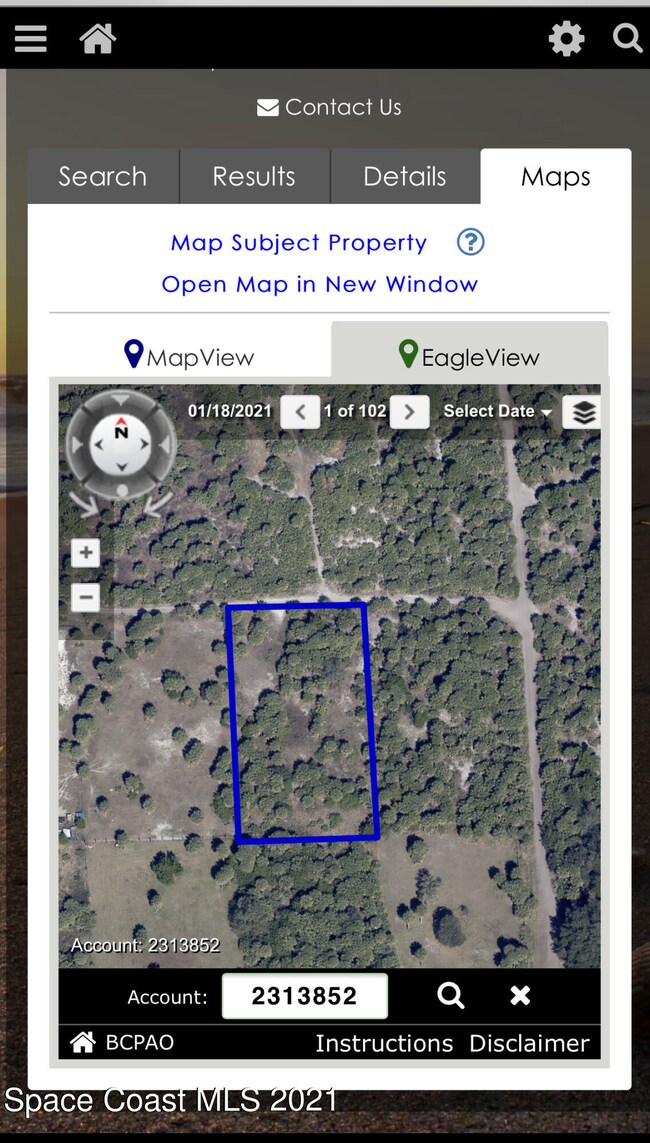Zoom in on the map
This screenshot has width=650, height=1143.
(x=86, y=553)
